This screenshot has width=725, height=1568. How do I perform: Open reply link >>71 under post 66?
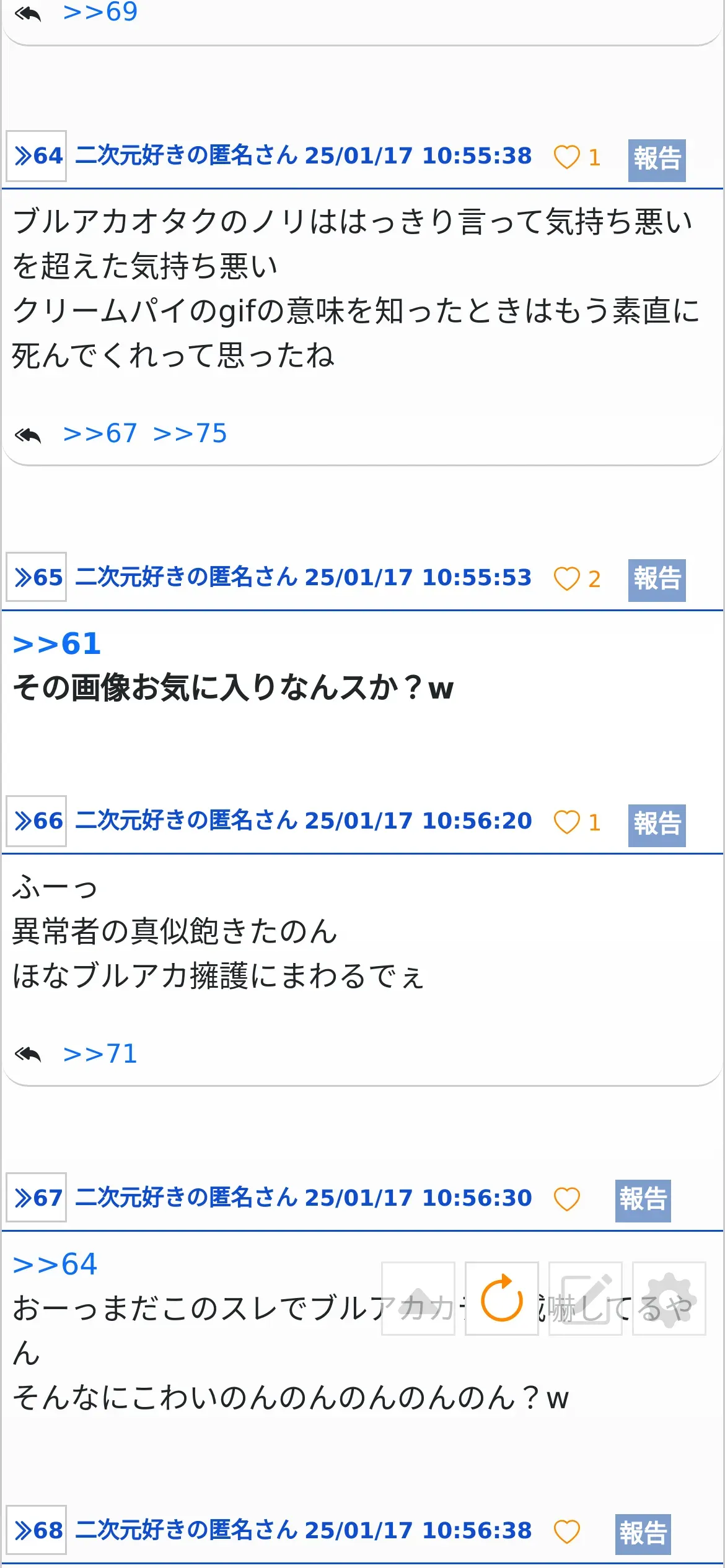click(x=100, y=1054)
